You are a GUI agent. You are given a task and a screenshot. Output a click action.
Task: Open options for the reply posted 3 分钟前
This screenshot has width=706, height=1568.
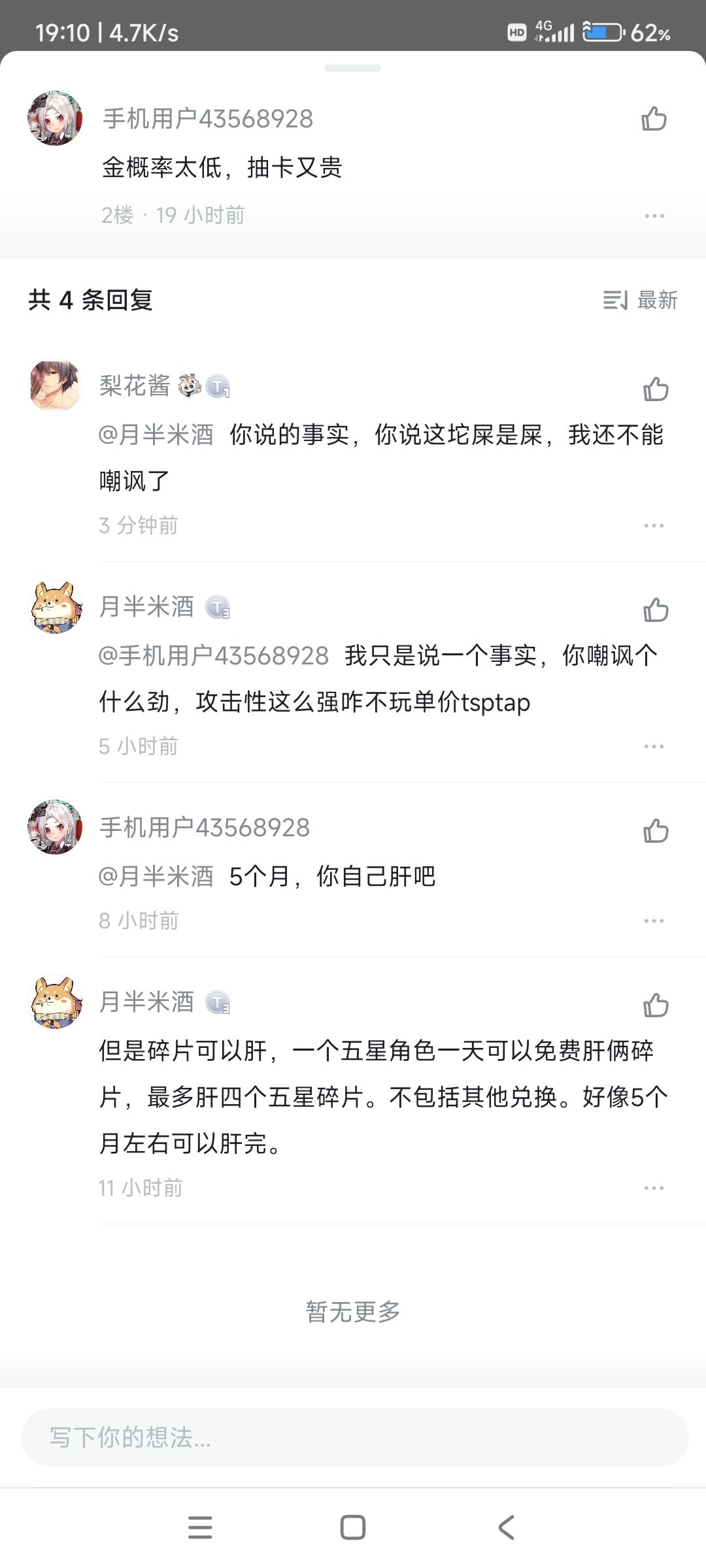[x=654, y=525]
